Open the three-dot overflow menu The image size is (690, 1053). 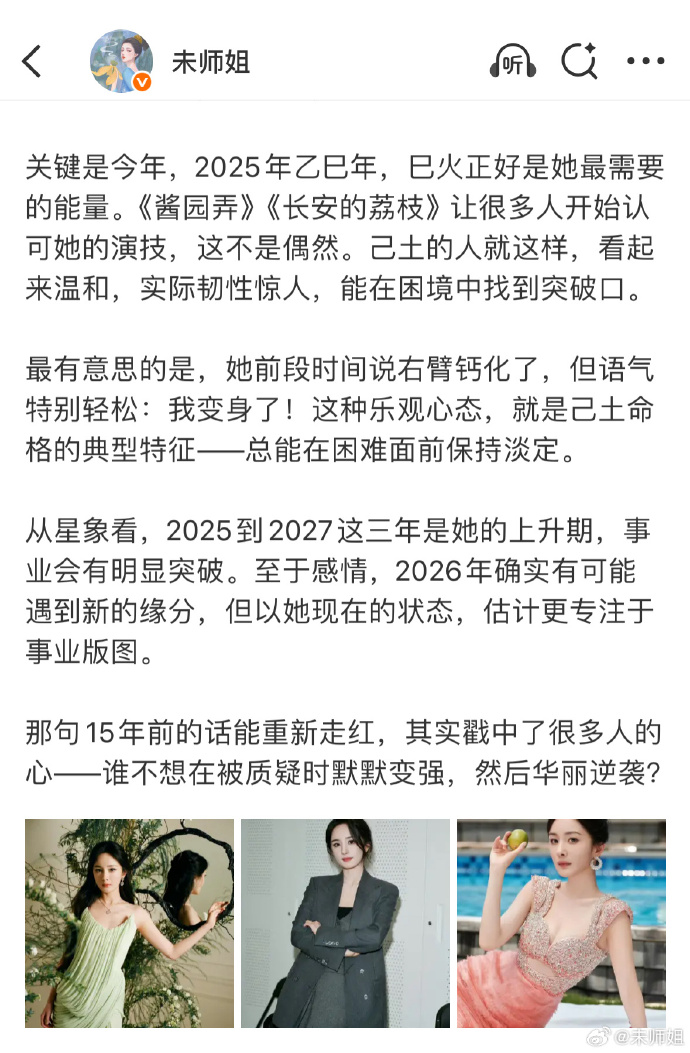point(645,62)
